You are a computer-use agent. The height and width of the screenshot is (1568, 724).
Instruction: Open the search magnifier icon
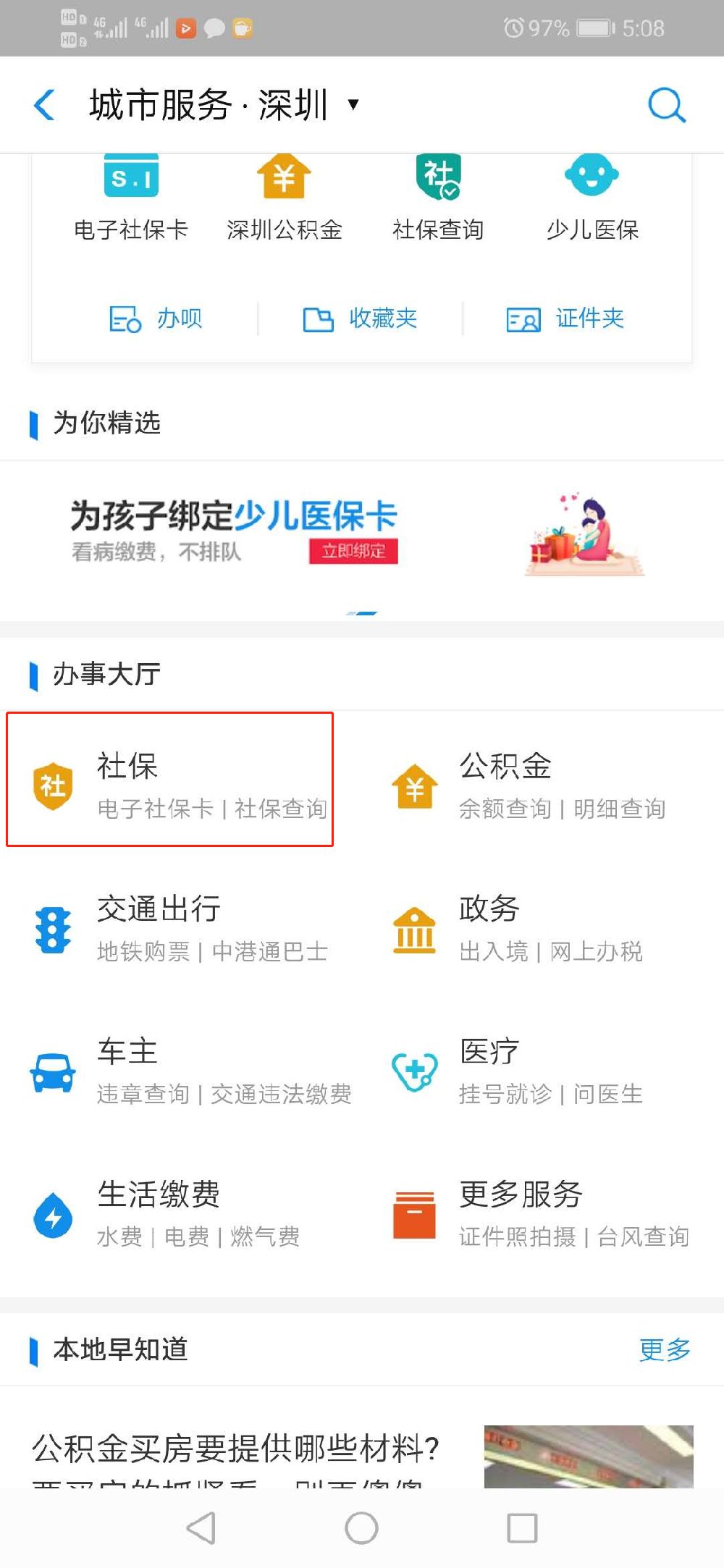point(666,106)
